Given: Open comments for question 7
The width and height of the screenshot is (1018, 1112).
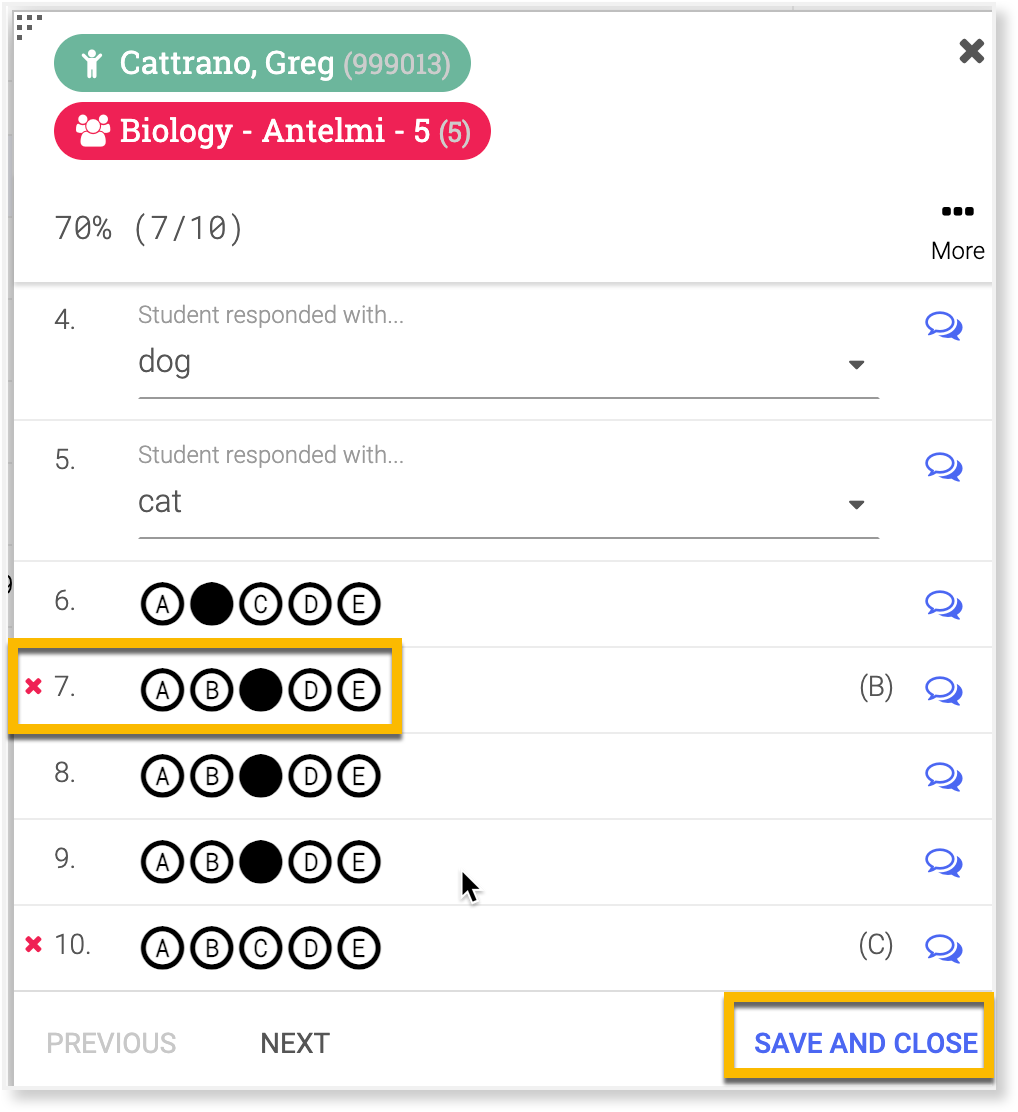Looking at the screenshot, I should tap(943, 690).
